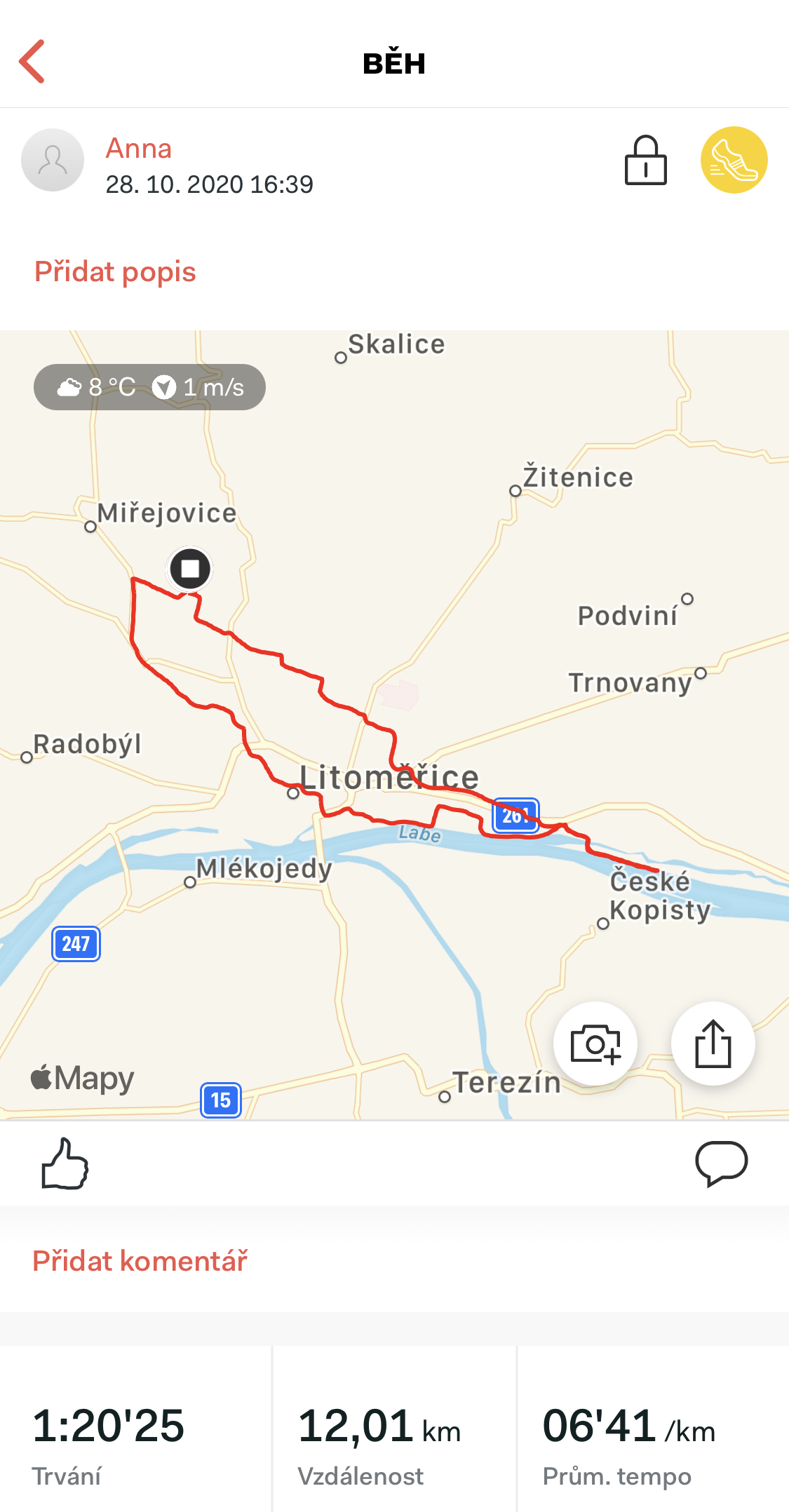Tap the yellow running shoe icon
This screenshot has height=1512, width=789.
coord(734,160)
